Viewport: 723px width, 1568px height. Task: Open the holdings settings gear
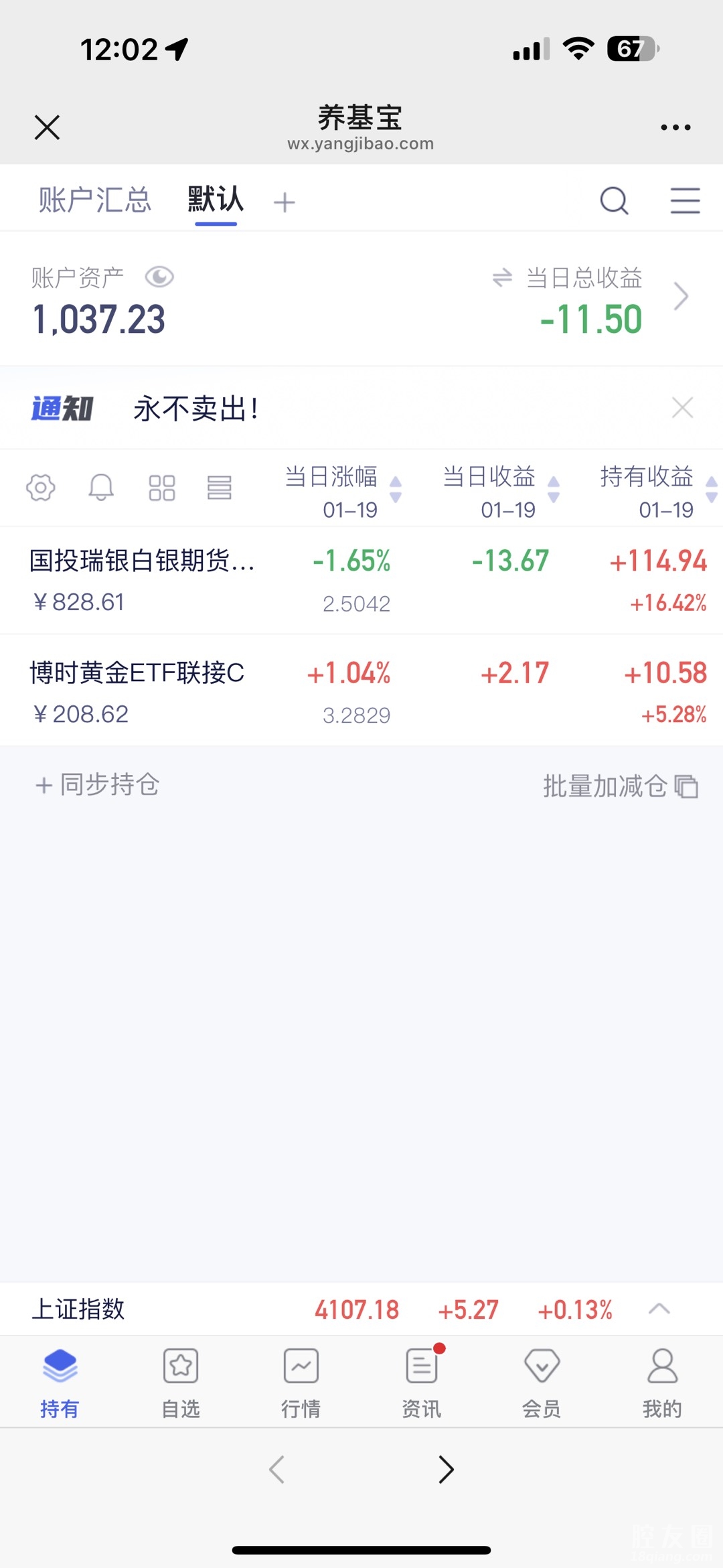point(40,488)
